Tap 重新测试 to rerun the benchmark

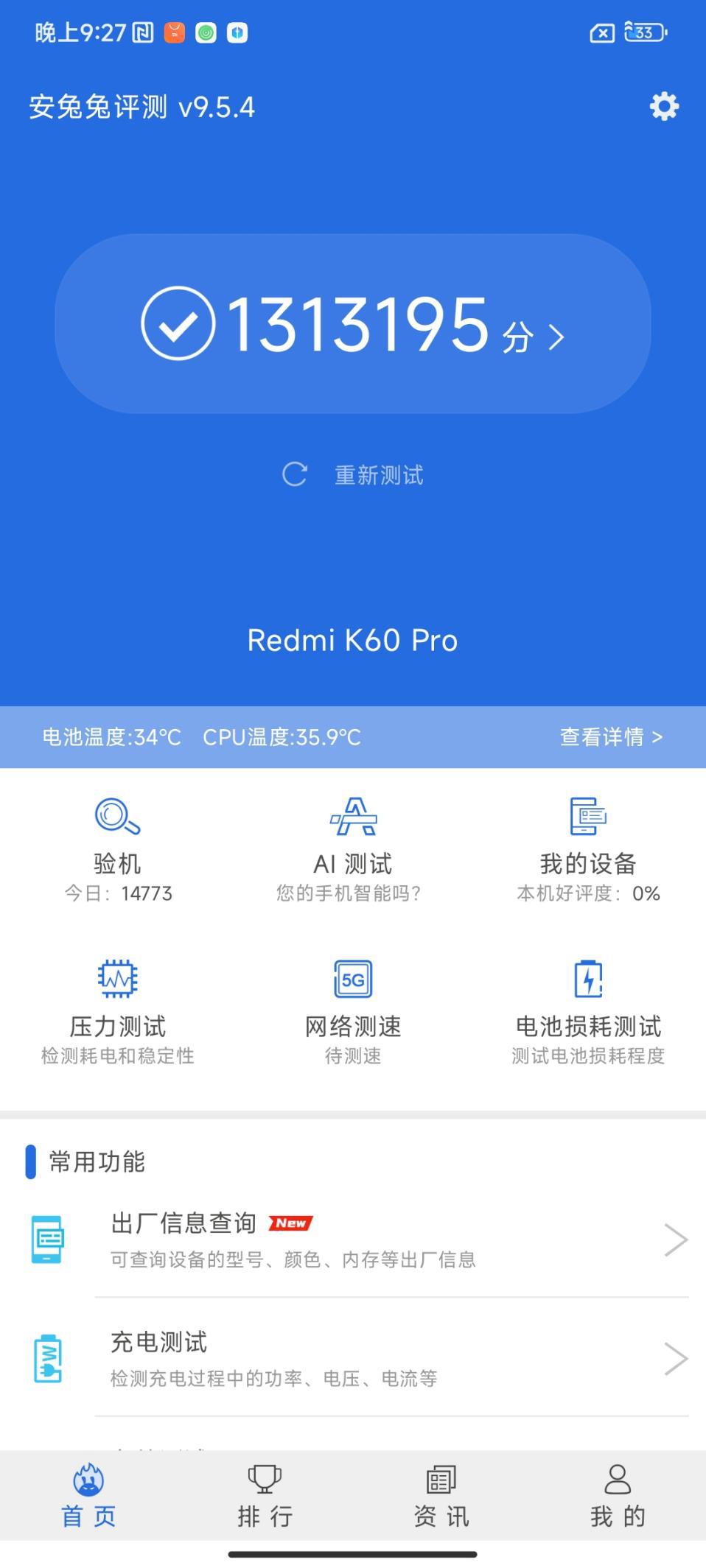point(354,475)
